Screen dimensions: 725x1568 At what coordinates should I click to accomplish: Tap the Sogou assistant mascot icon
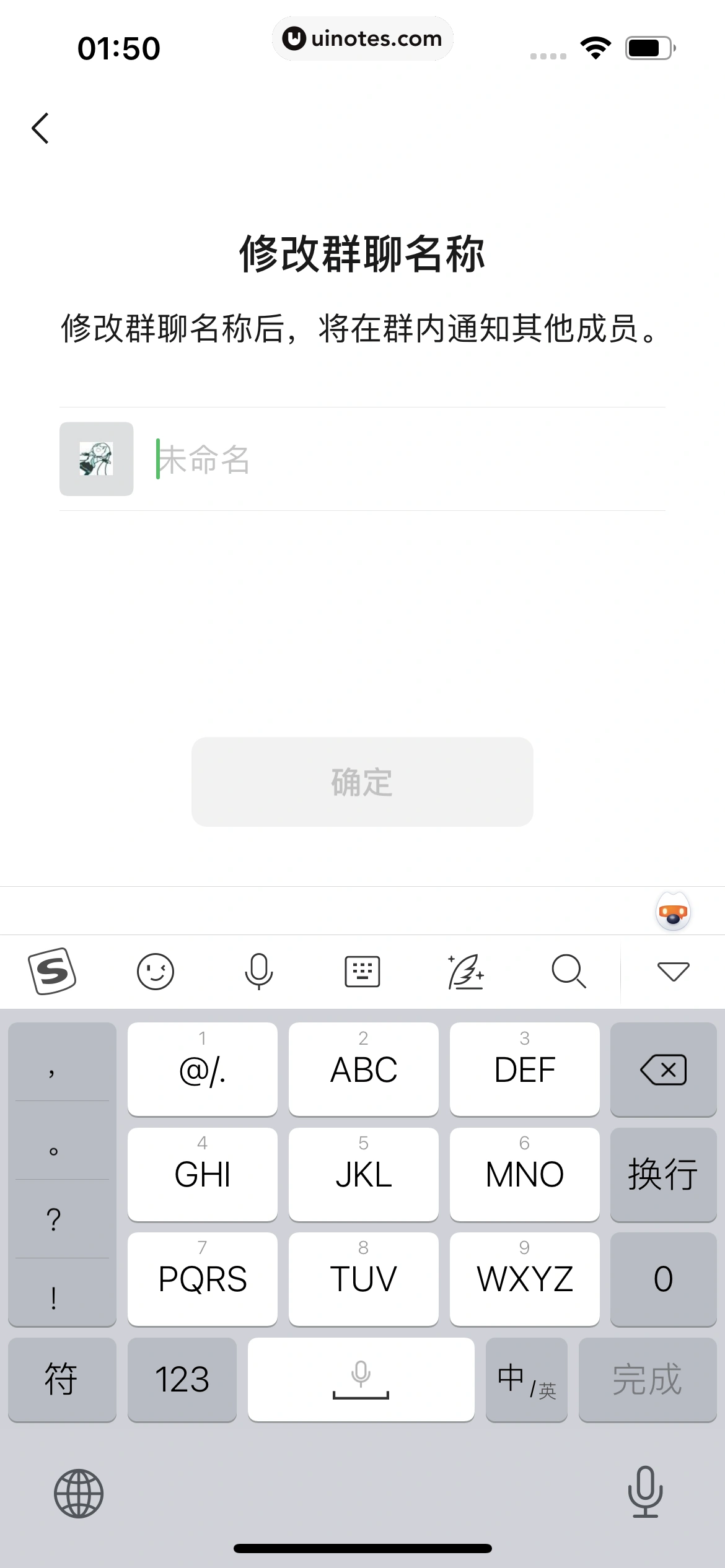point(673,911)
